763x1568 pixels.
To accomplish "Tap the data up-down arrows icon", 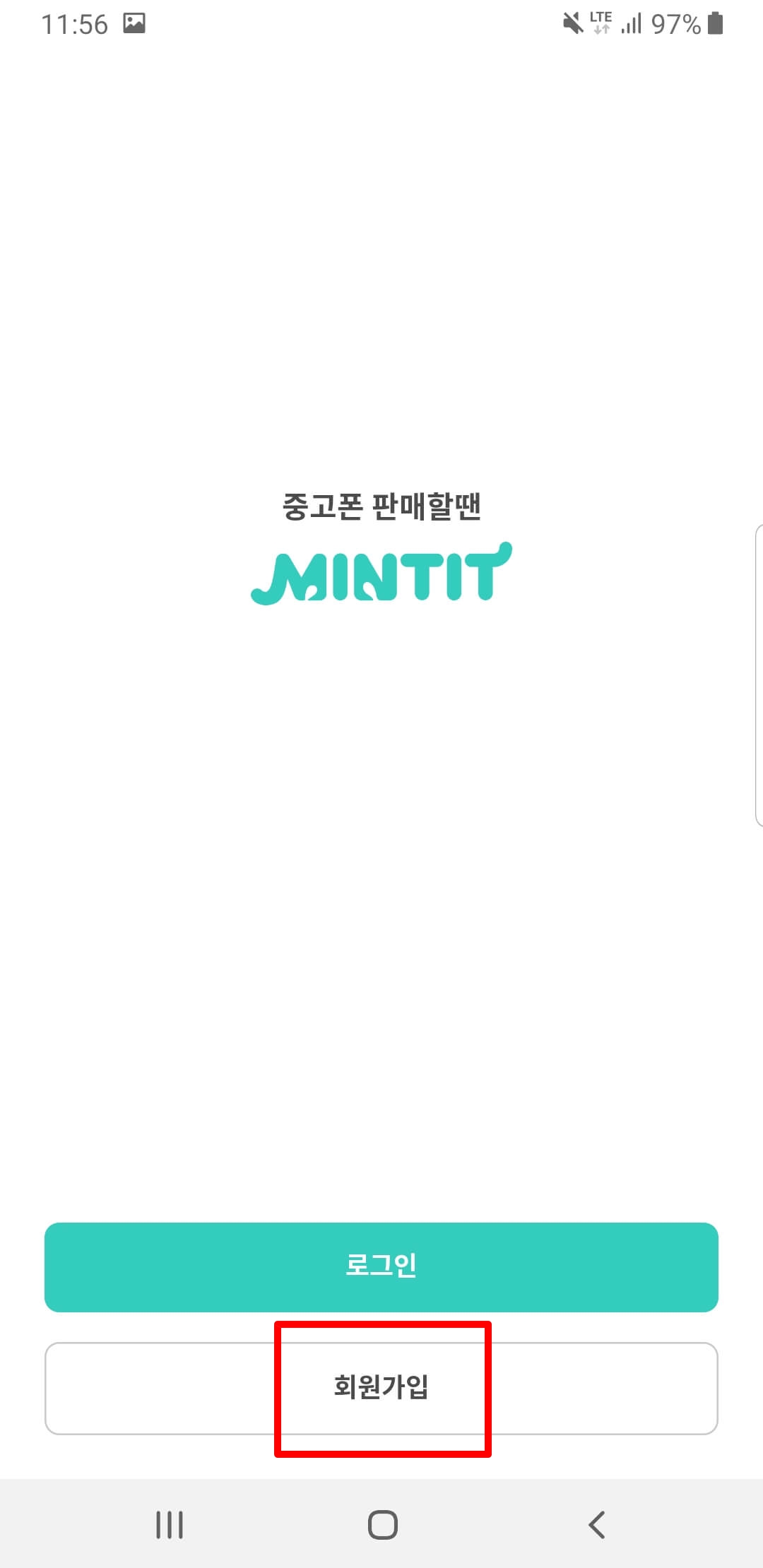I will coord(601,28).
